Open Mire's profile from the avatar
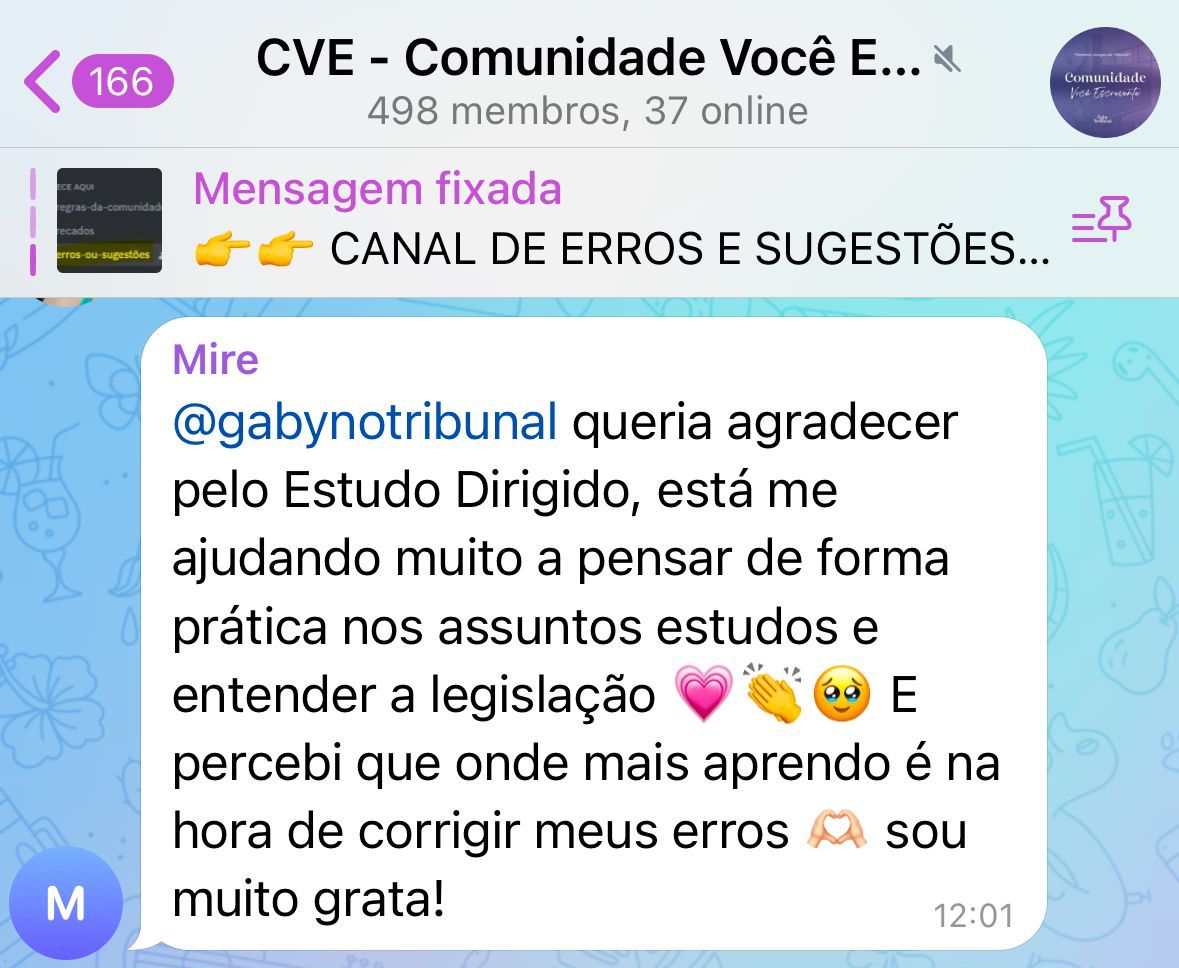The image size is (1179, 968). [66, 904]
